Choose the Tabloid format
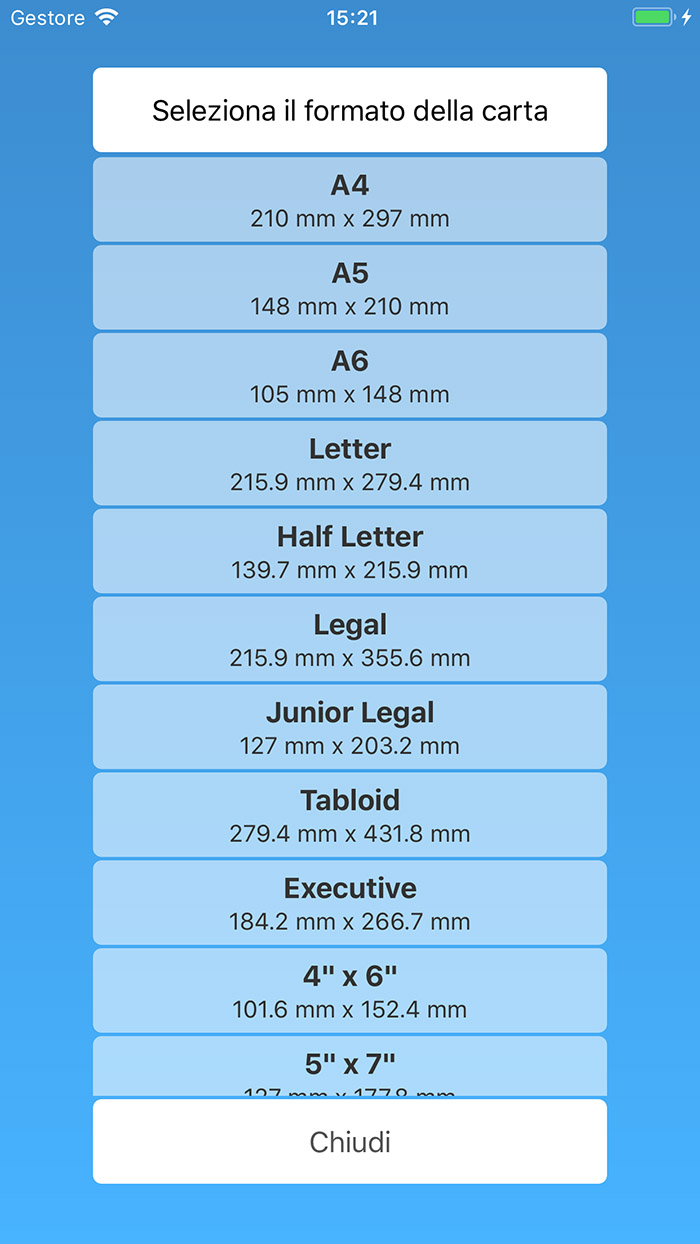This screenshot has height=1244, width=700. (x=350, y=815)
